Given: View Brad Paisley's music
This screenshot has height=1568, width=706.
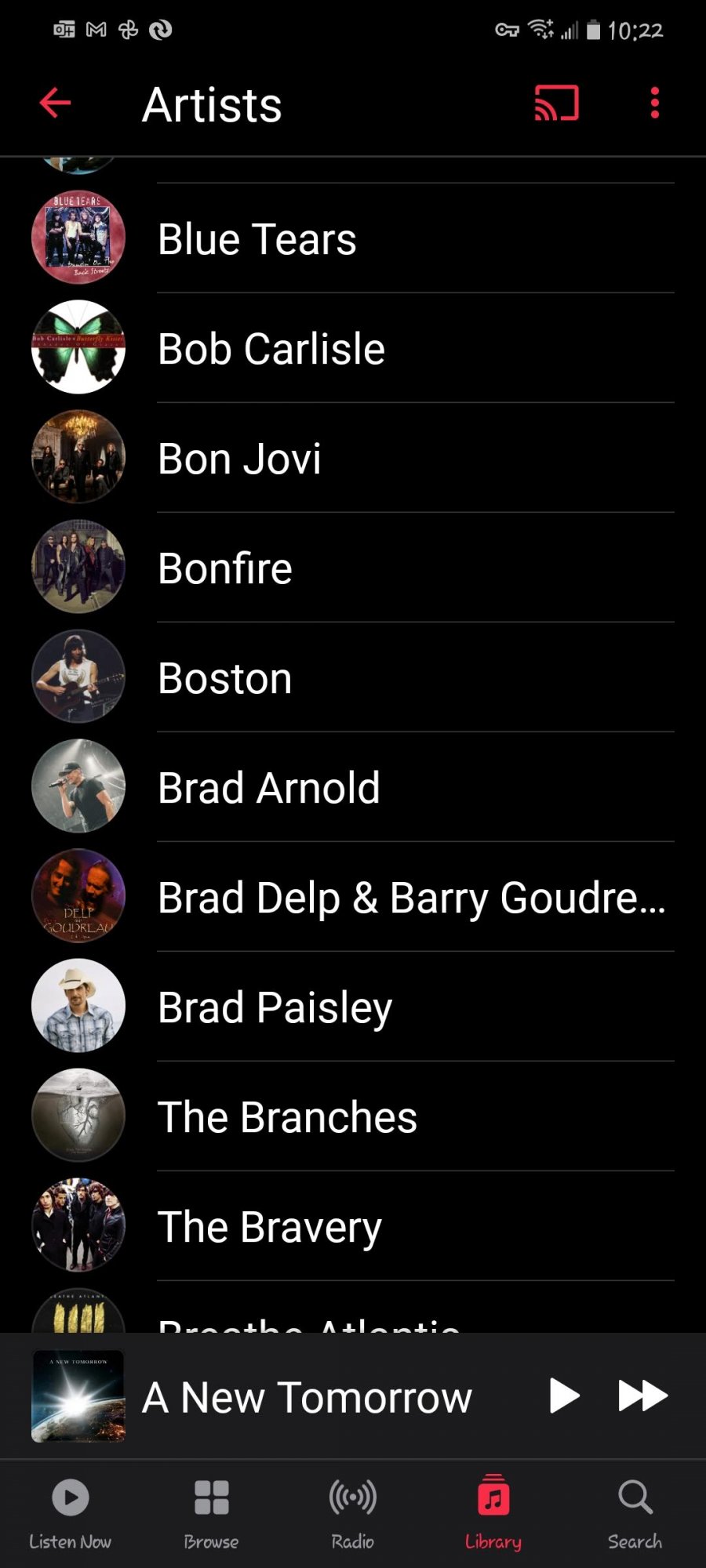Looking at the screenshot, I should click(x=275, y=1007).
